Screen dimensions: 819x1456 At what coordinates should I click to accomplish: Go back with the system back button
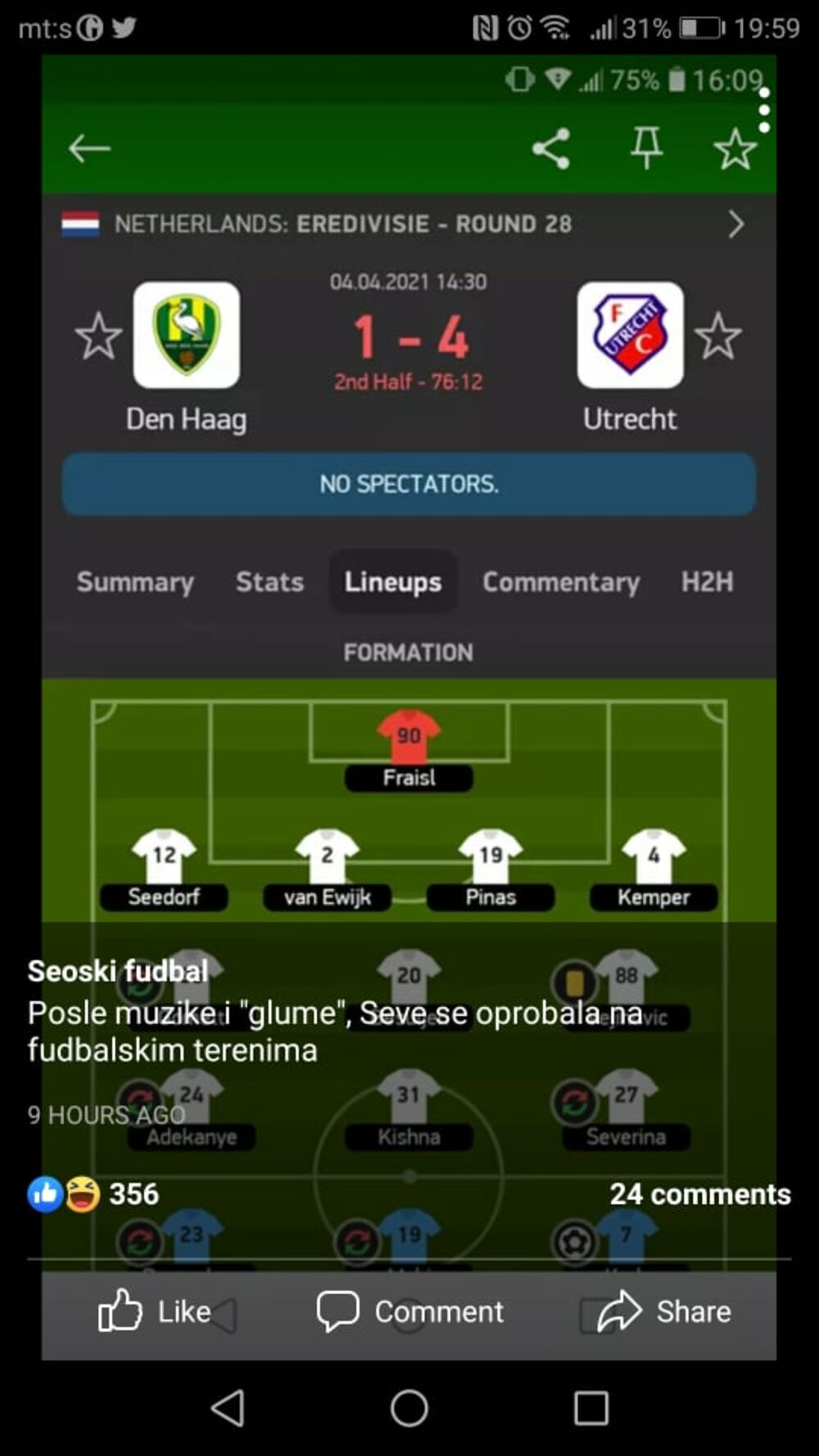(x=228, y=1409)
